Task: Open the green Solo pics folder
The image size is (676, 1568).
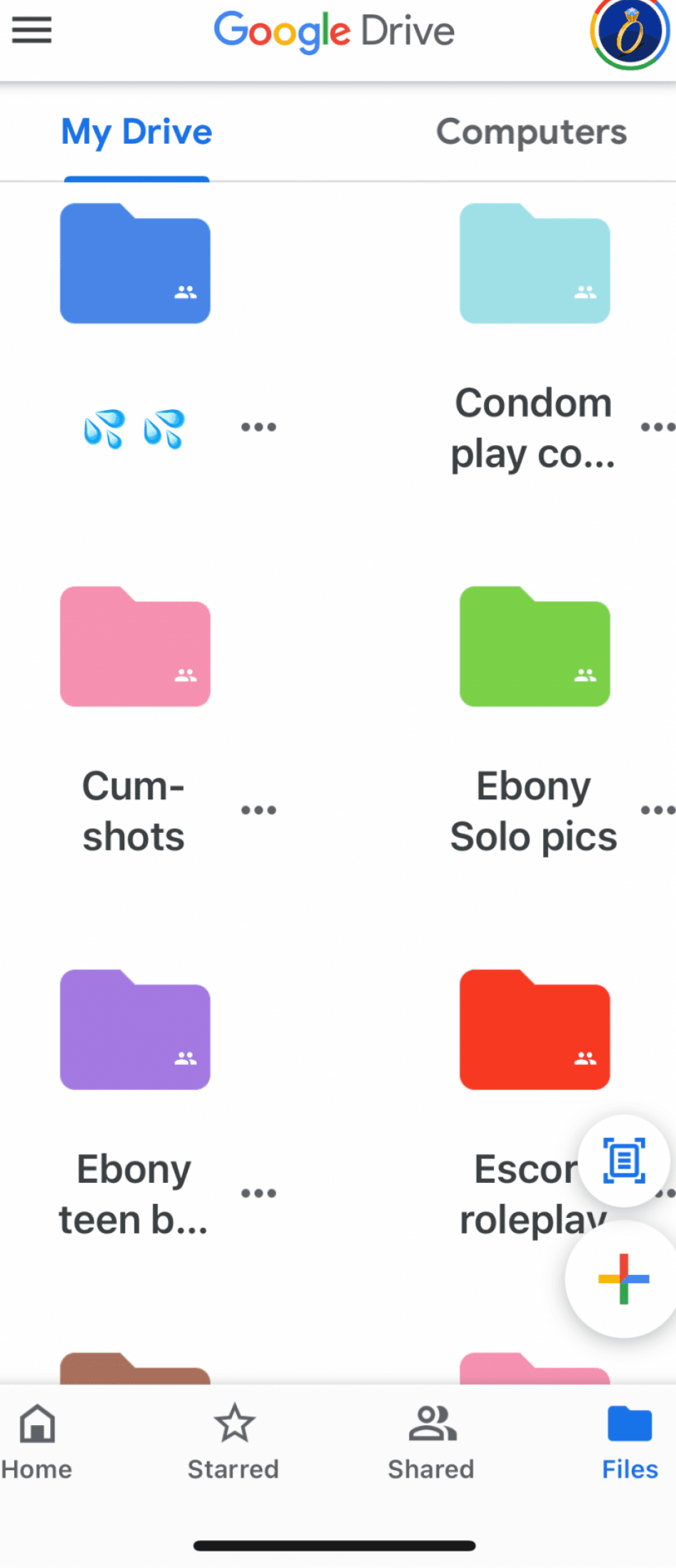Action: 535,647
